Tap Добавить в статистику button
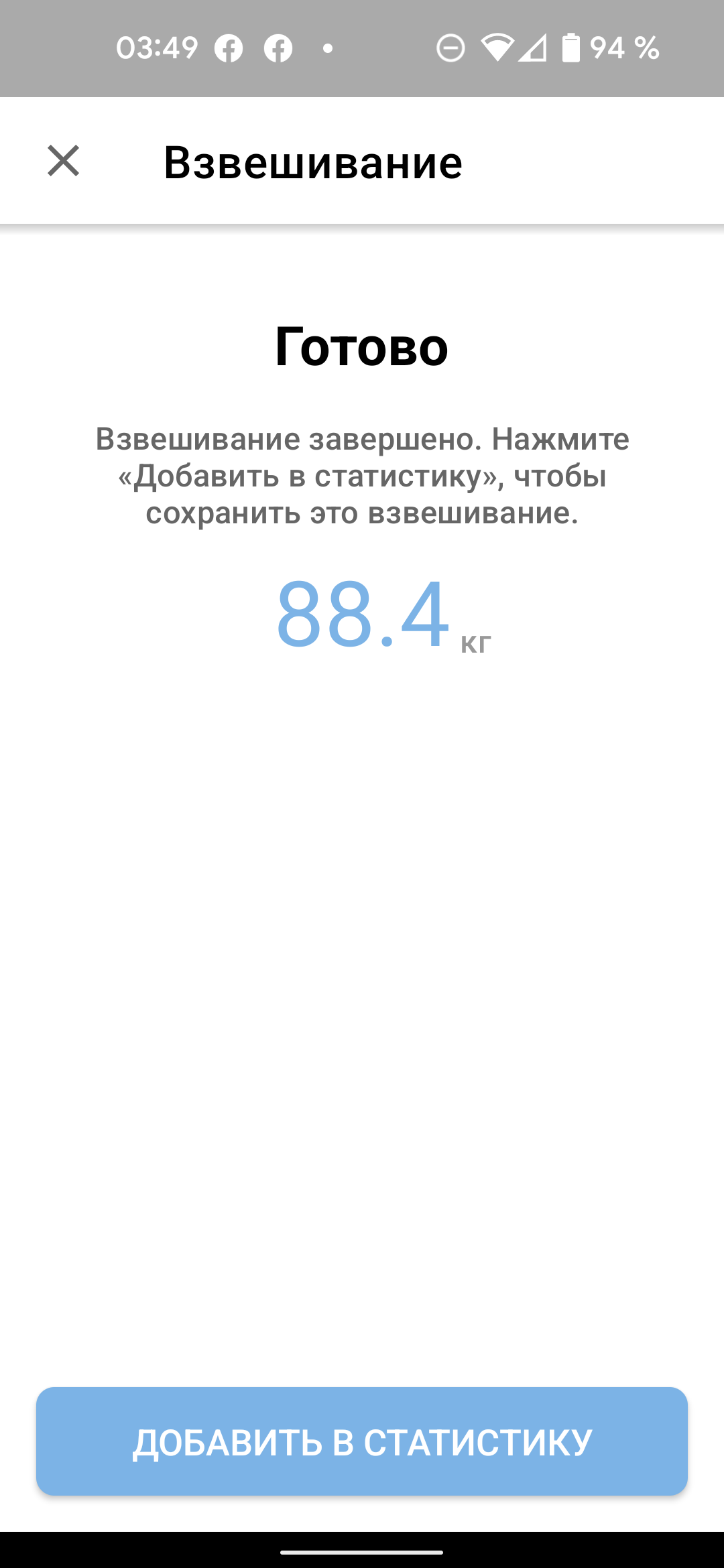724x1568 pixels. (x=362, y=1441)
